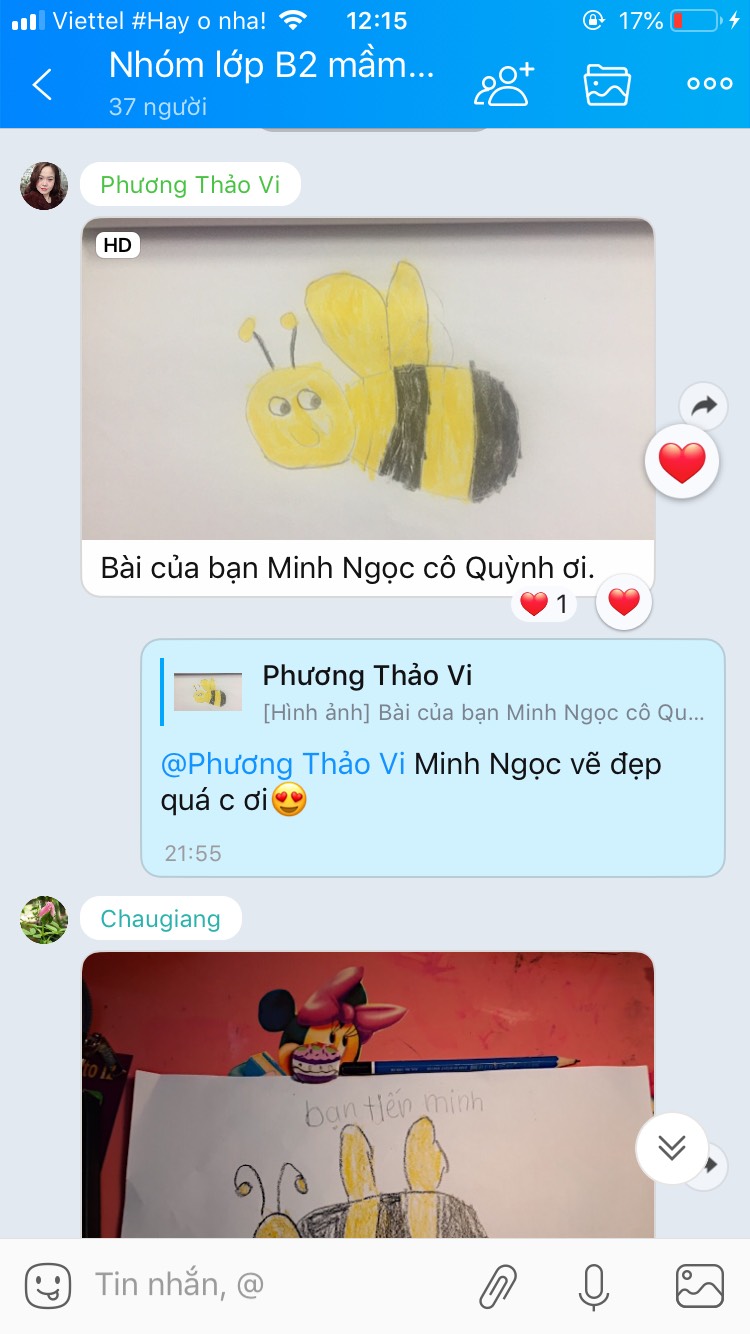
Task: Heart the Minh Ngọc photo message
Action: pyautogui.click(x=623, y=603)
